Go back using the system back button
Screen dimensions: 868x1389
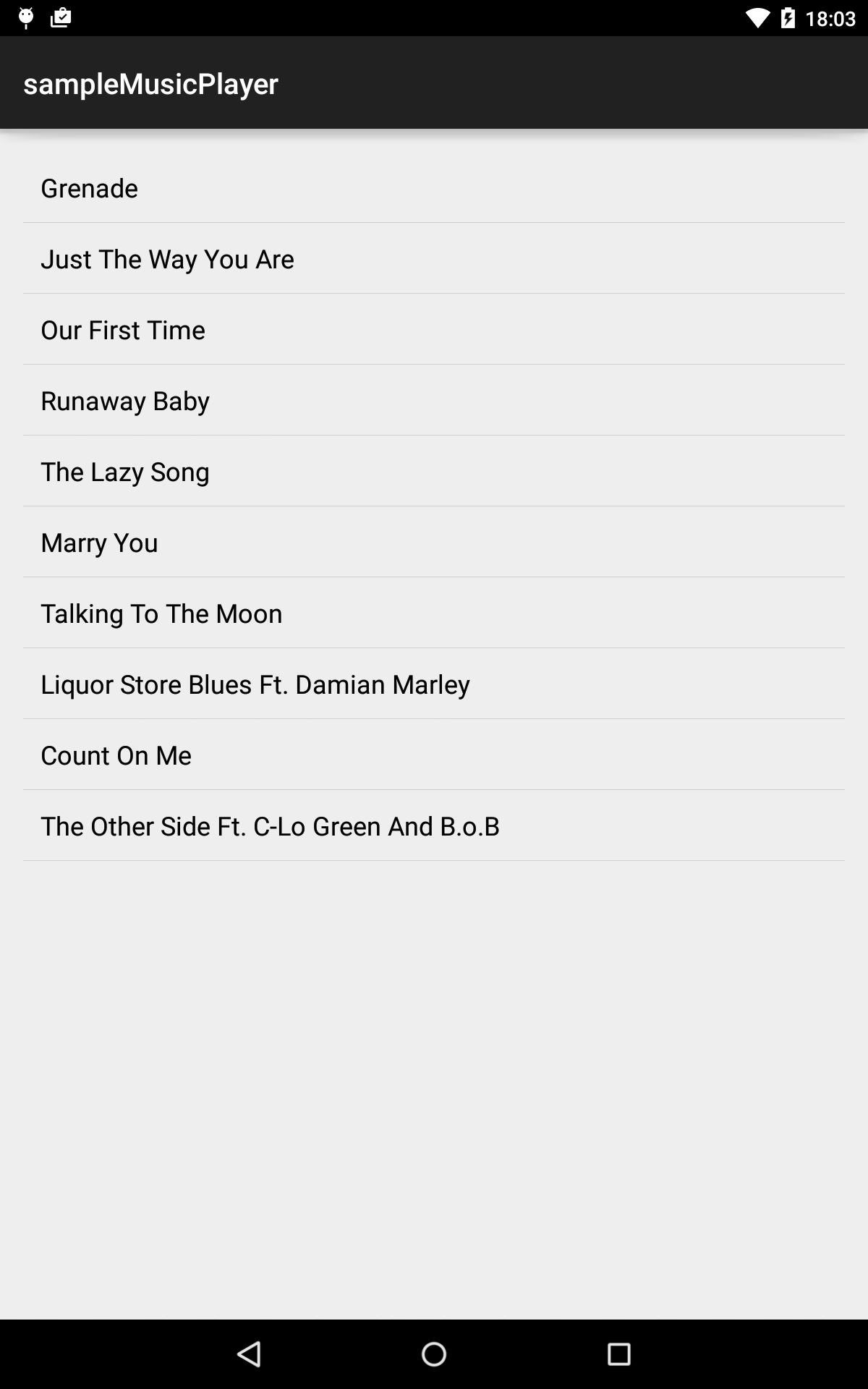[x=249, y=1354]
